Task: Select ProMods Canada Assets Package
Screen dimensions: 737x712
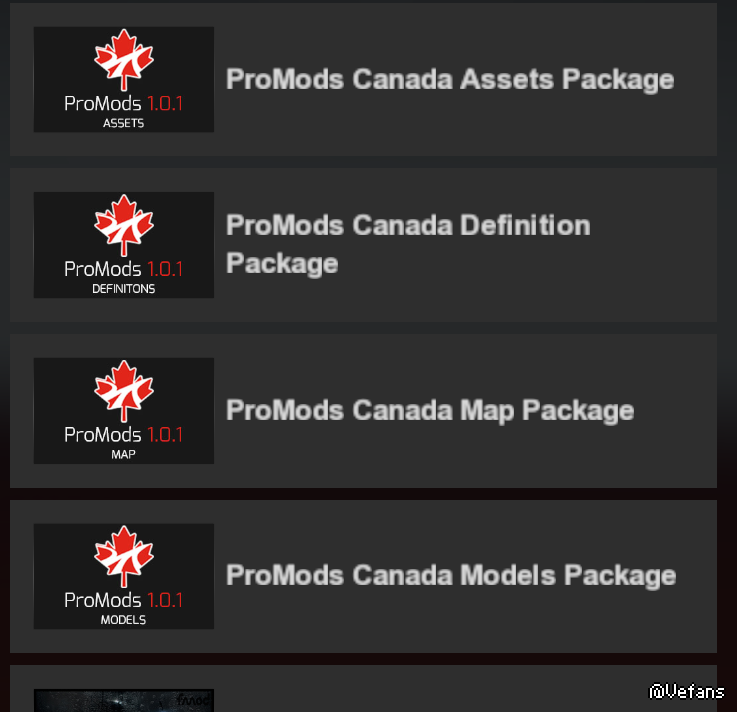Action: (449, 80)
